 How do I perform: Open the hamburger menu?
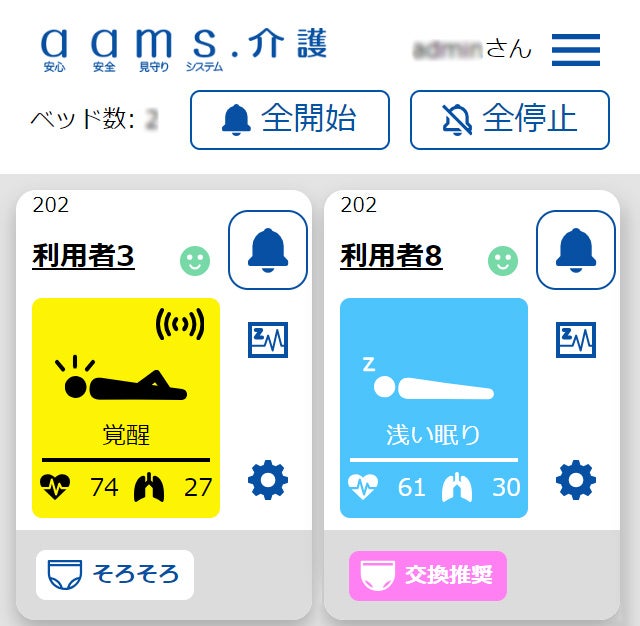pos(575,50)
